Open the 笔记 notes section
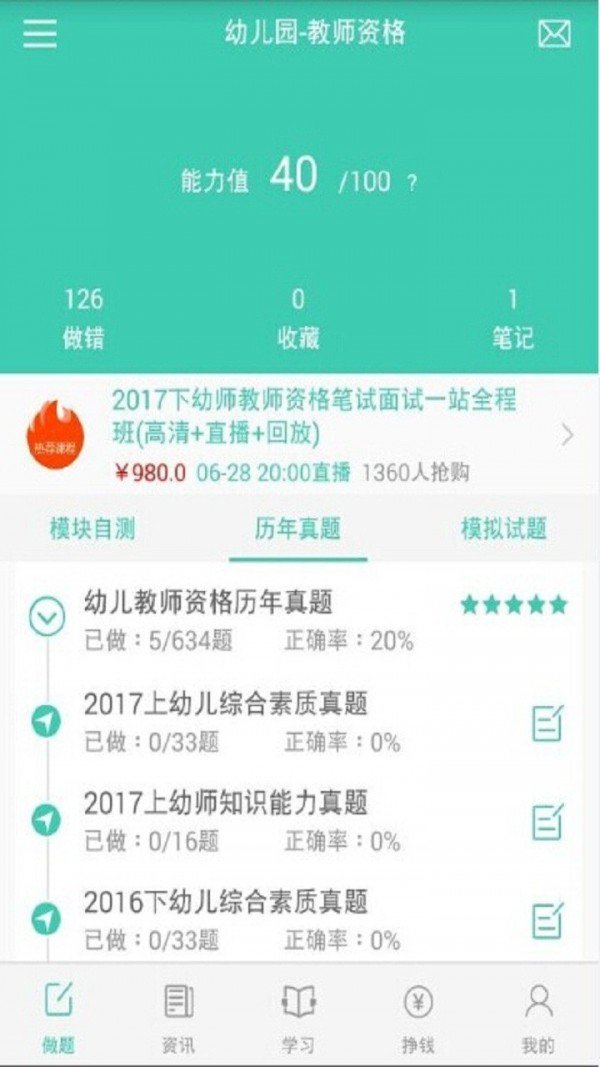Viewport: 600px width, 1067px height. coord(513,318)
